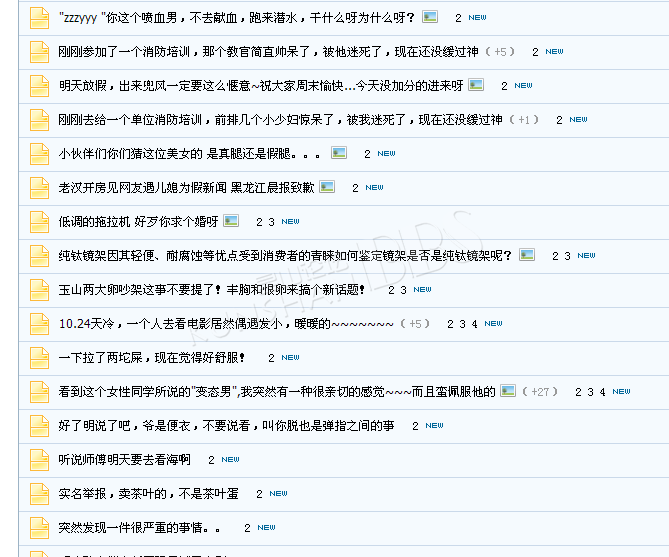Viewport: 669px width, 557px height.
Task: Jump to page 2 of 实名举报 thread
Action: (259, 494)
